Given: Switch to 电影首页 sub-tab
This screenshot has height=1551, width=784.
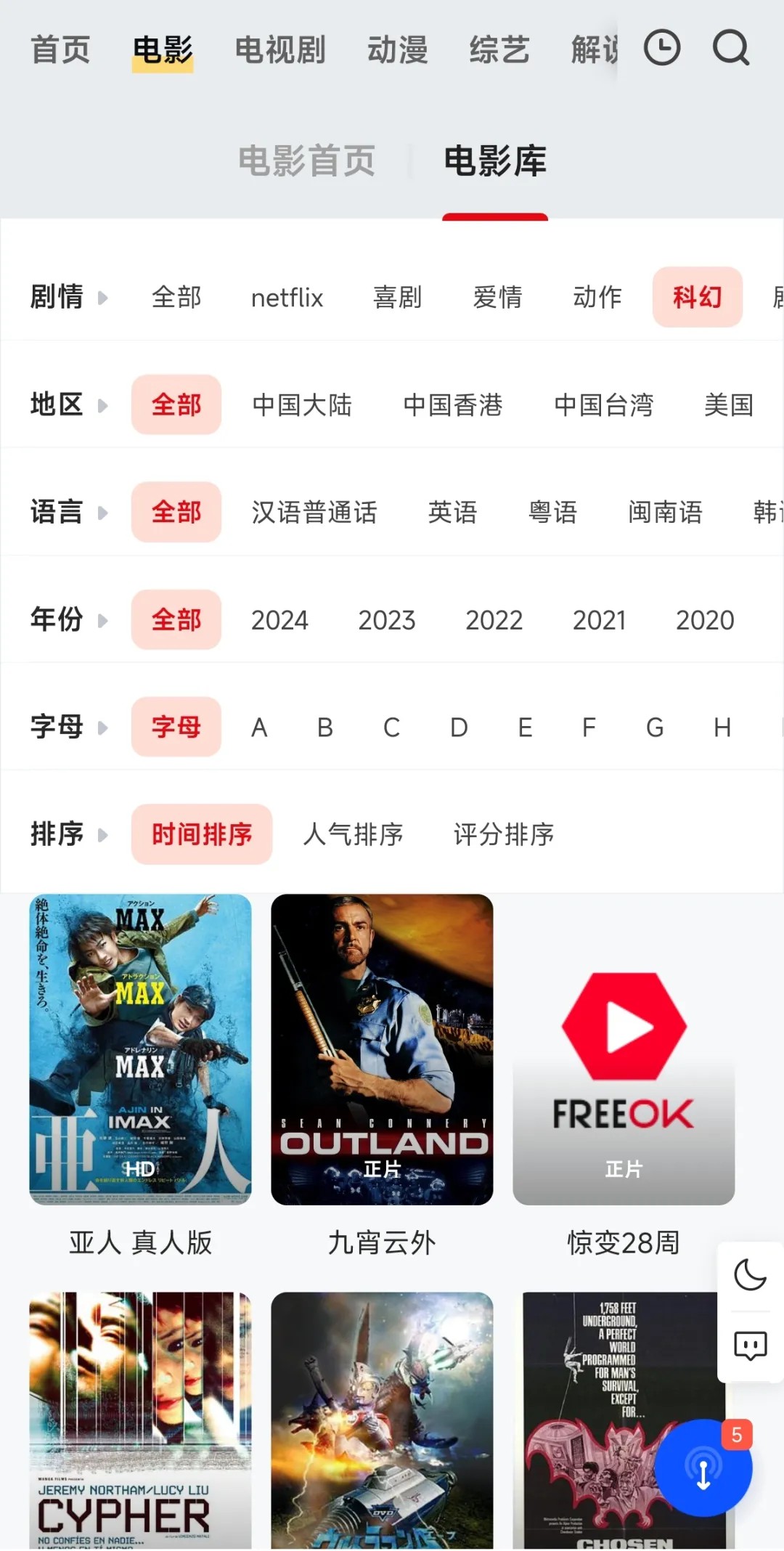Looking at the screenshot, I should coord(307,160).
